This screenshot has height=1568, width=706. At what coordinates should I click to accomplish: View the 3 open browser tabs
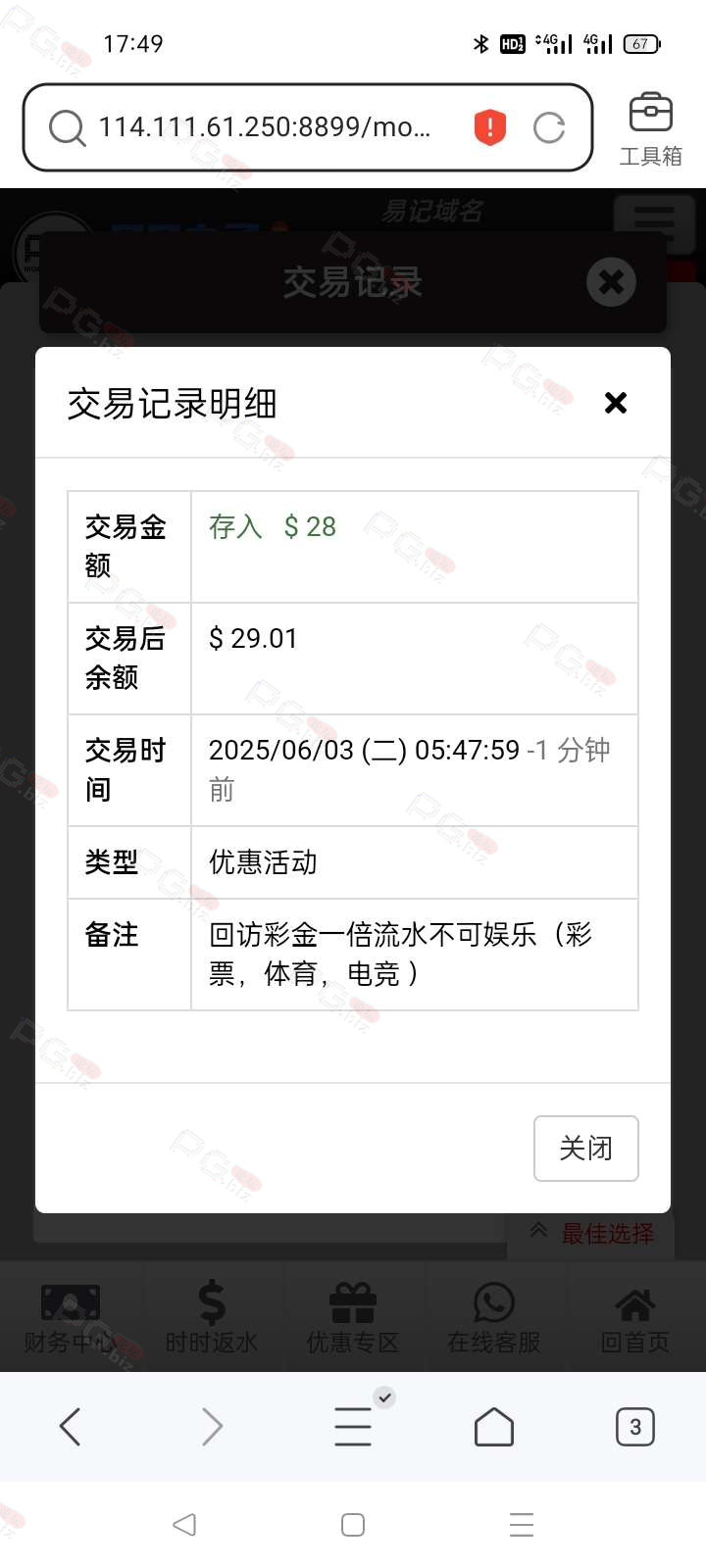click(x=635, y=1427)
